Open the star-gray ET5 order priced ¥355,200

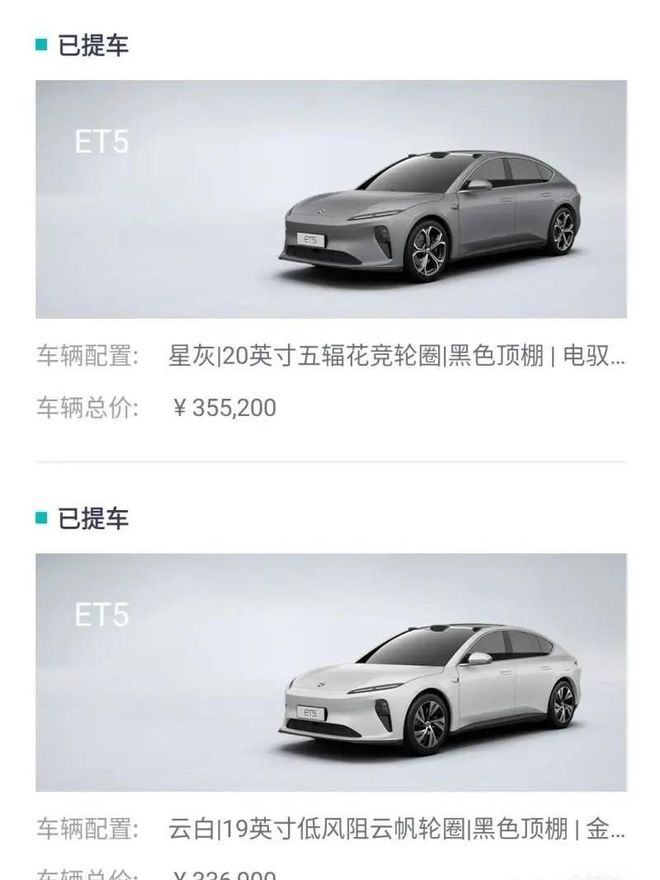(331, 200)
